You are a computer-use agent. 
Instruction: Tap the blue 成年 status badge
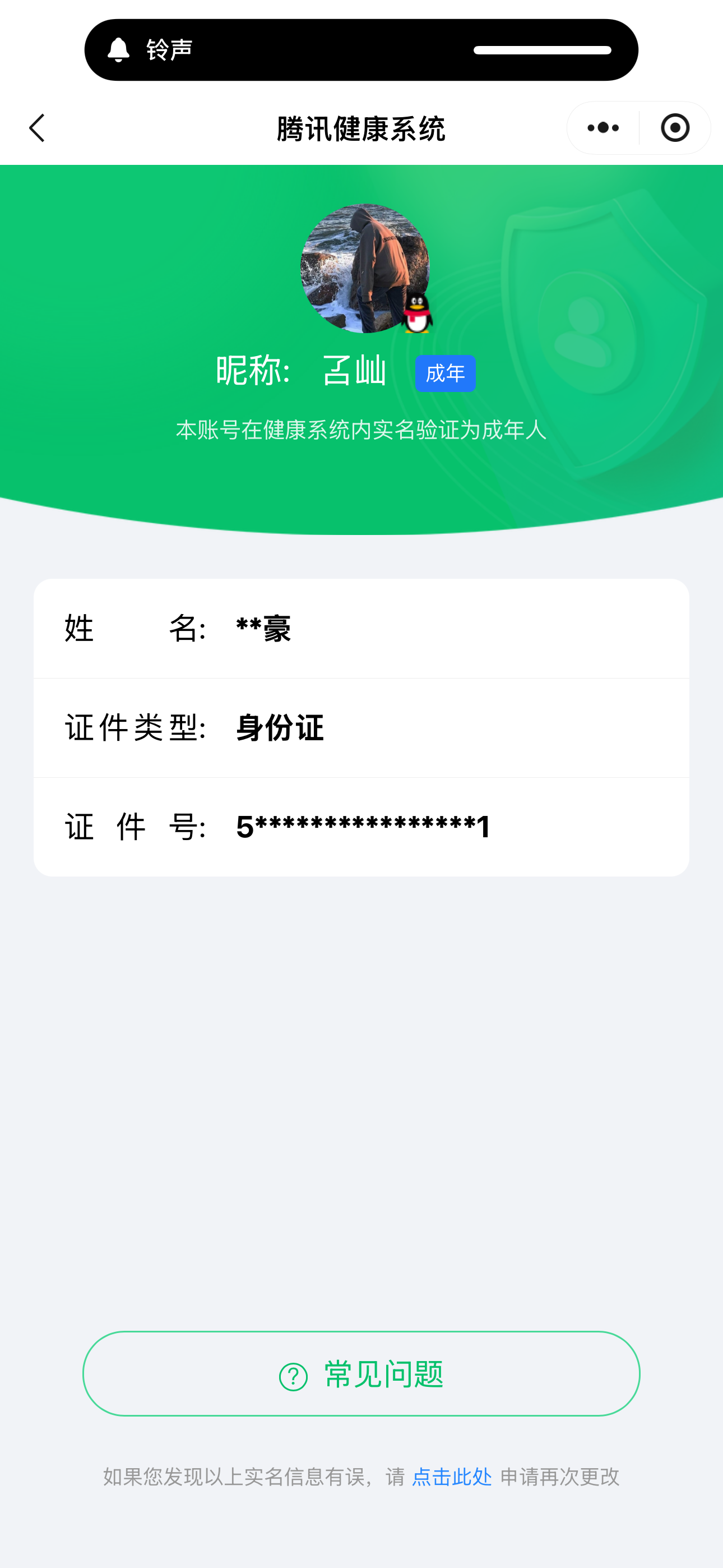[x=446, y=372]
